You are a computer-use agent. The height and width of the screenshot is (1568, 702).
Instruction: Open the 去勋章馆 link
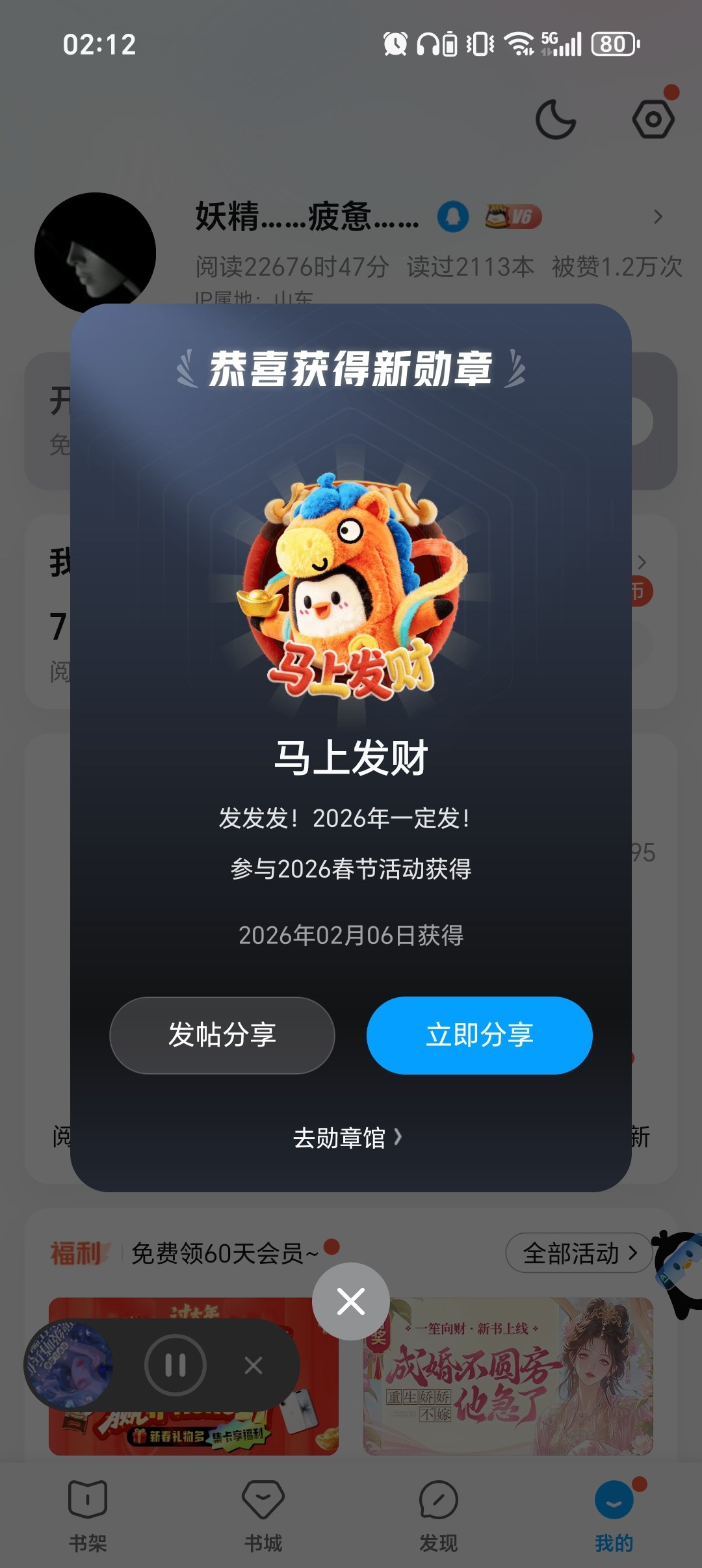point(348,1138)
